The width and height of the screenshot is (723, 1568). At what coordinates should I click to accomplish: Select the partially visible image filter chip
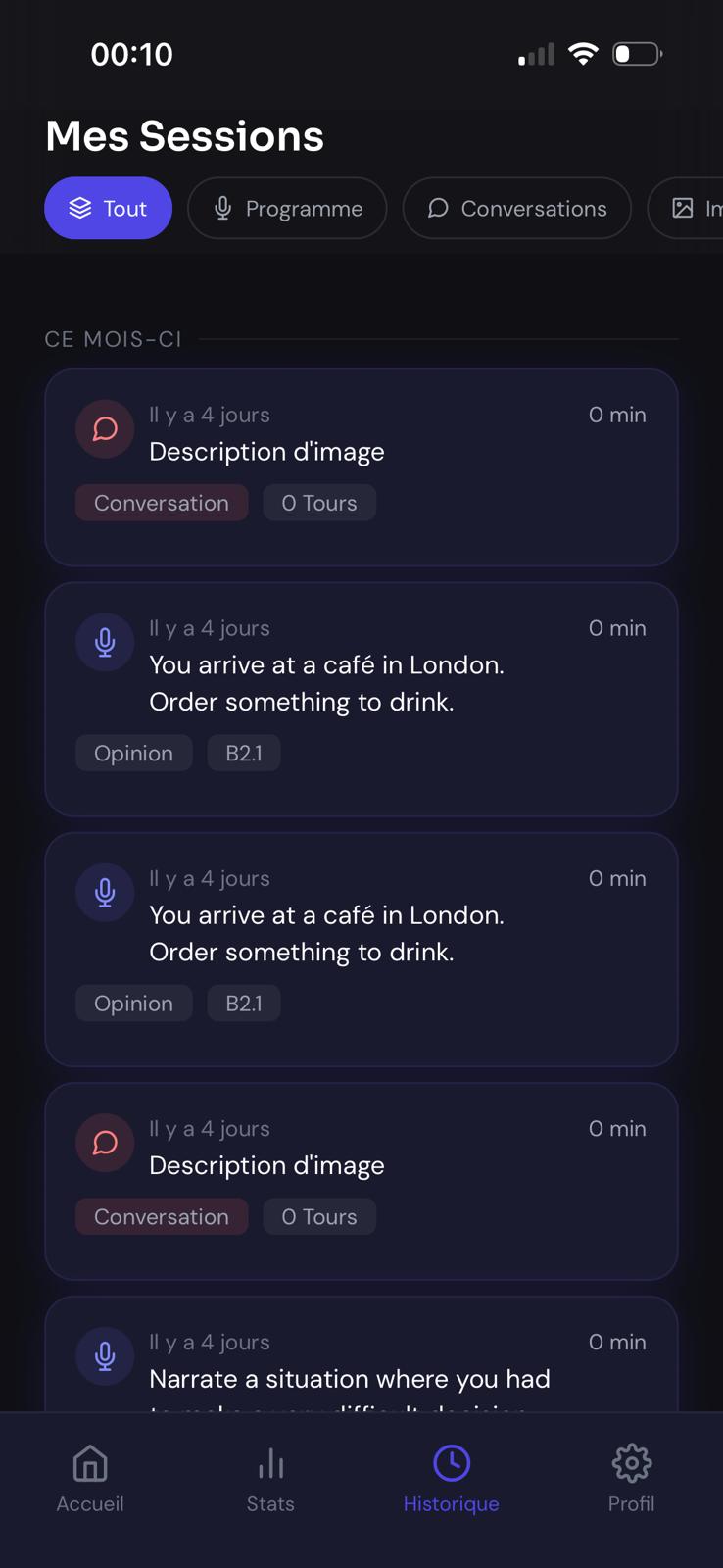point(686,208)
